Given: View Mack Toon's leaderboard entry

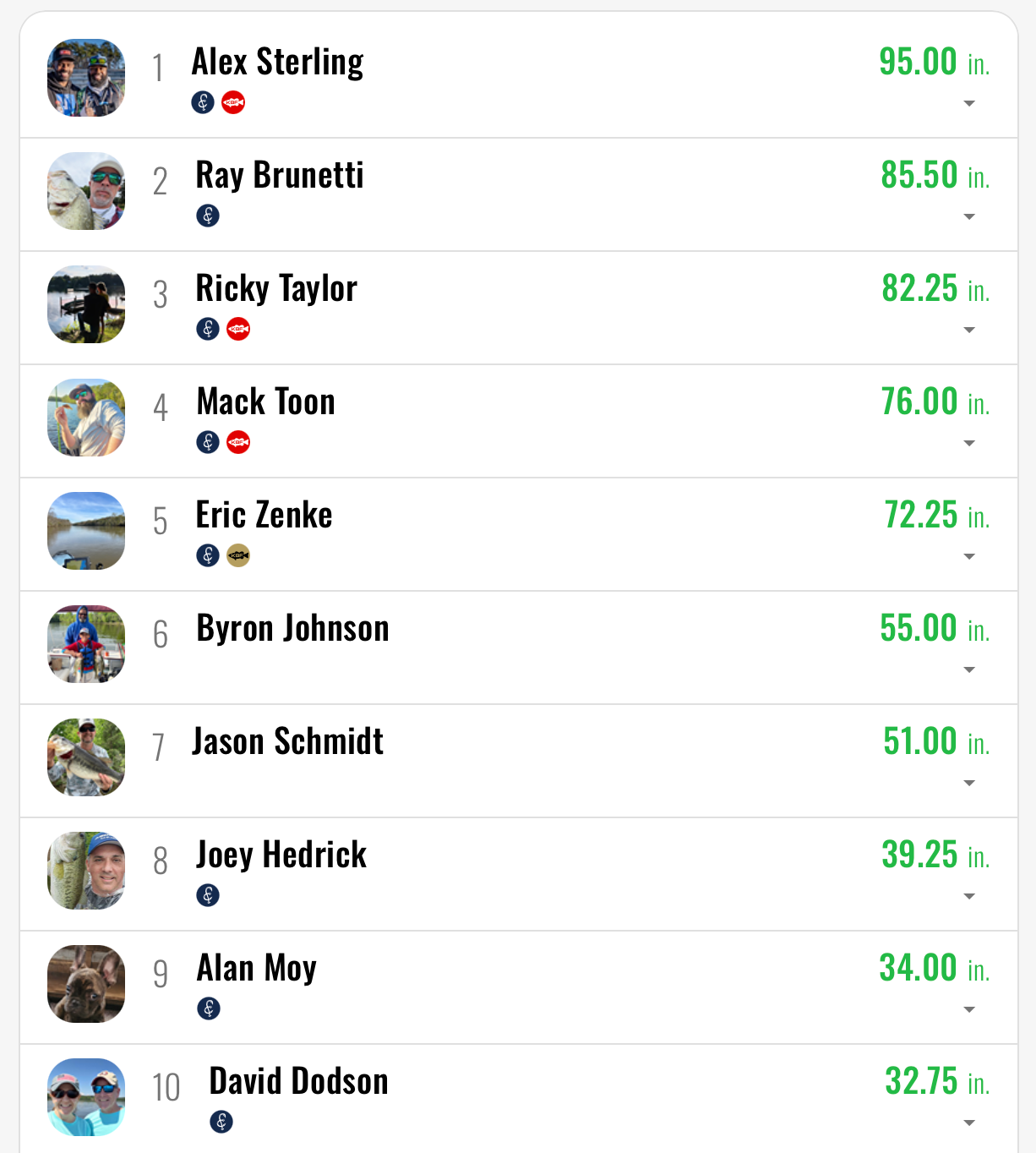Looking at the screenshot, I should tap(265, 402).
